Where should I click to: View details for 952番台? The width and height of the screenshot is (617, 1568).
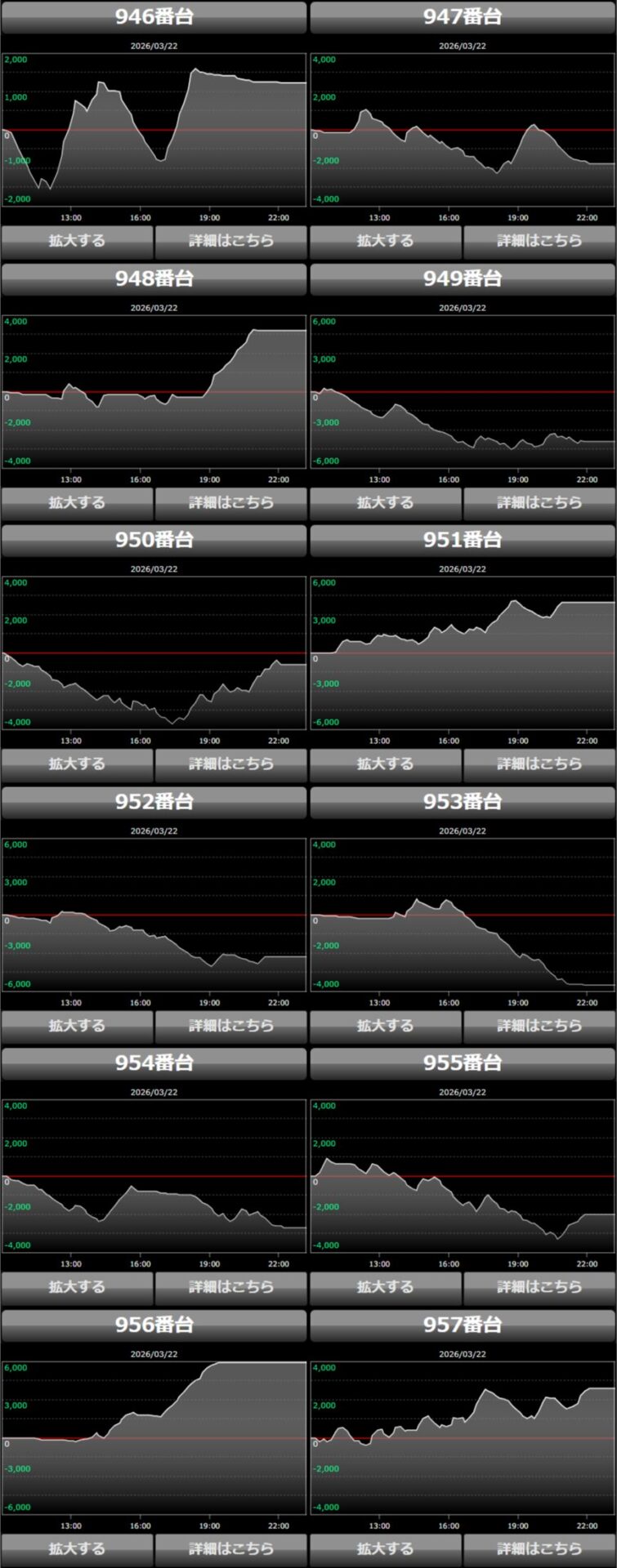point(230,1025)
